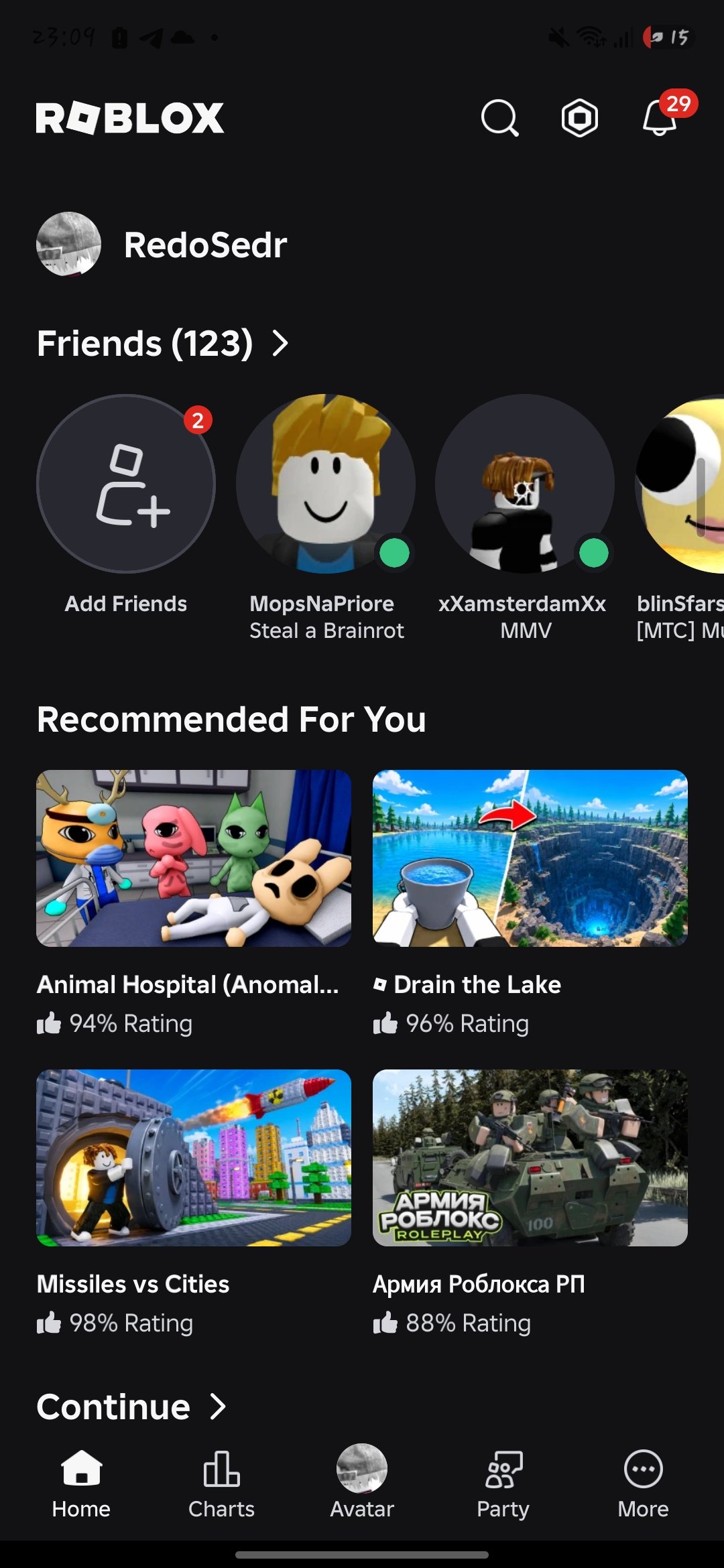The width and height of the screenshot is (724, 1568).
Task: Switch to the Avatar tab
Action: (x=362, y=1484)
